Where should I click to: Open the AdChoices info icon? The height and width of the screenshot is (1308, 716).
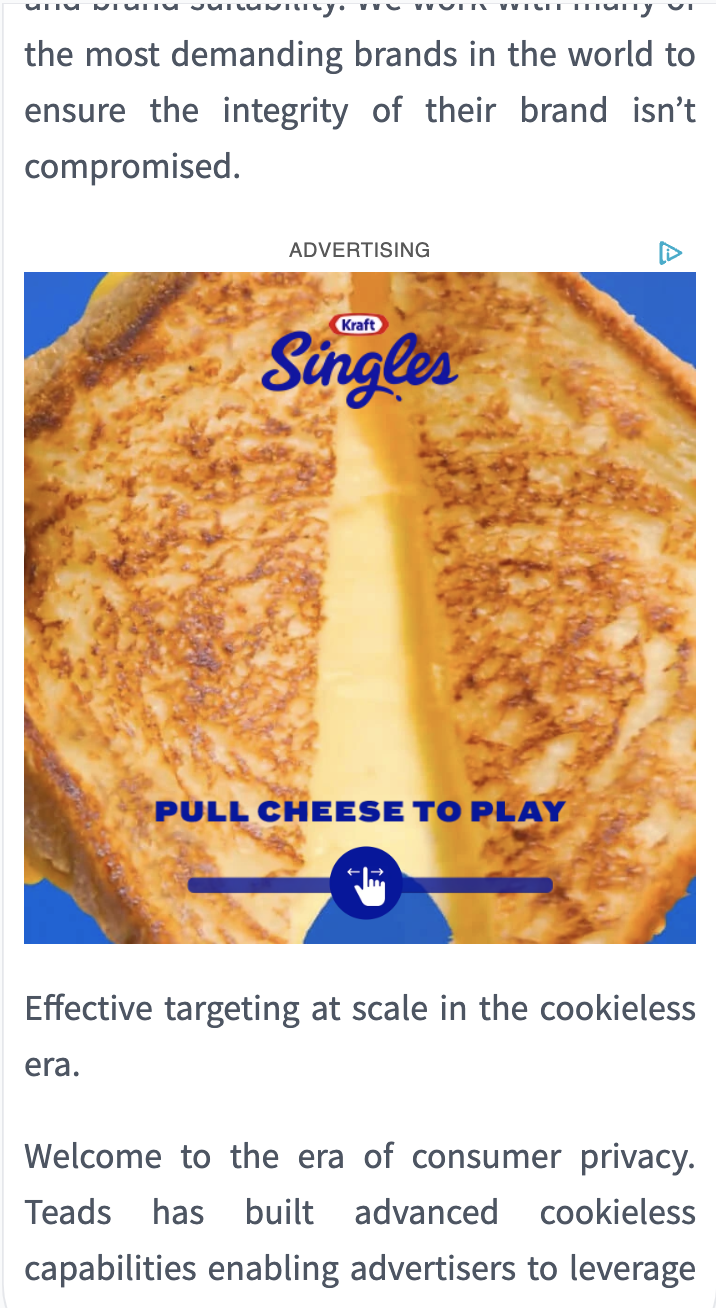670,253
